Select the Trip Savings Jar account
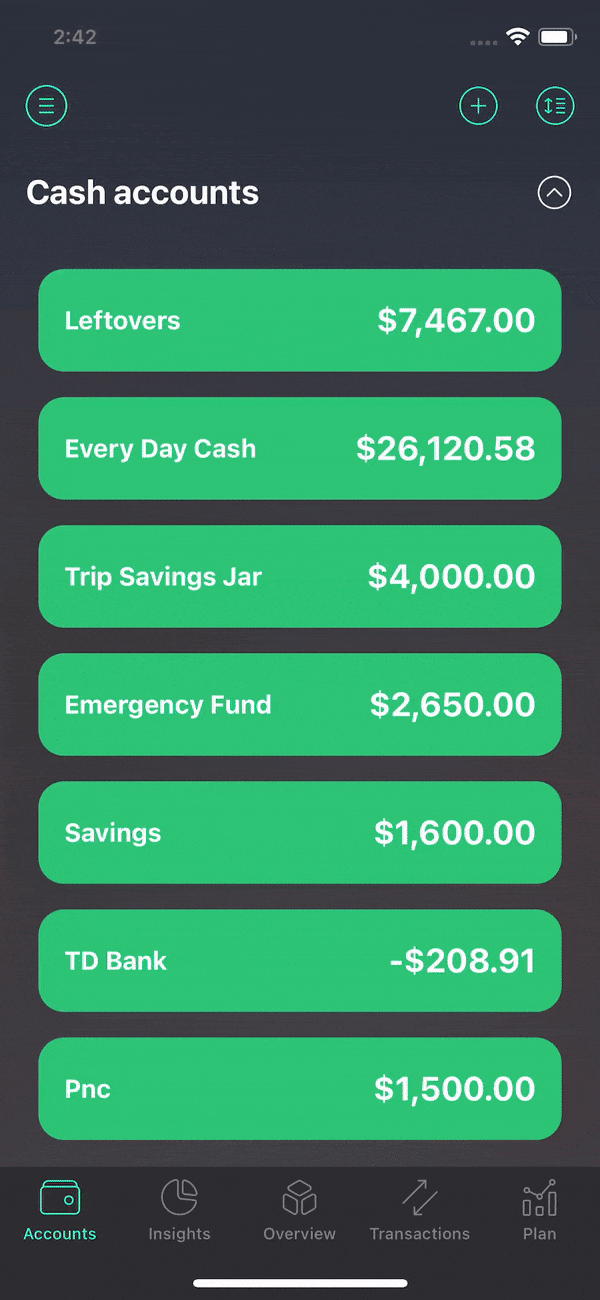This screenshot has height=1300, width=600. 300,576
